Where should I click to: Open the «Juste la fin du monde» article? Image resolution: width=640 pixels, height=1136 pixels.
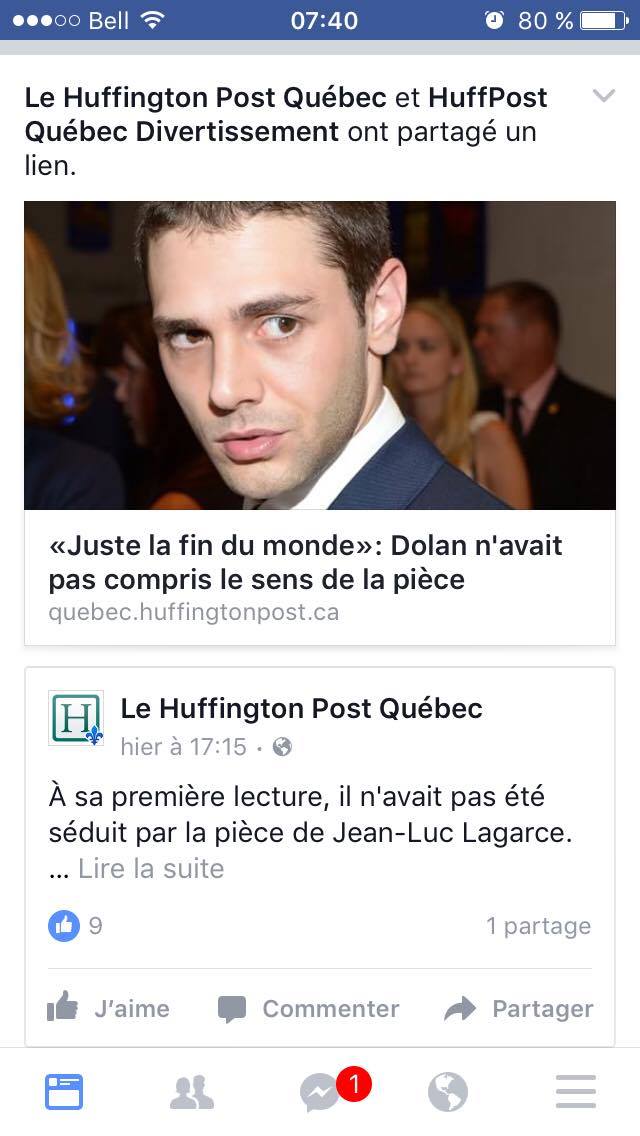pyautogui.click(x=305, y=561)
